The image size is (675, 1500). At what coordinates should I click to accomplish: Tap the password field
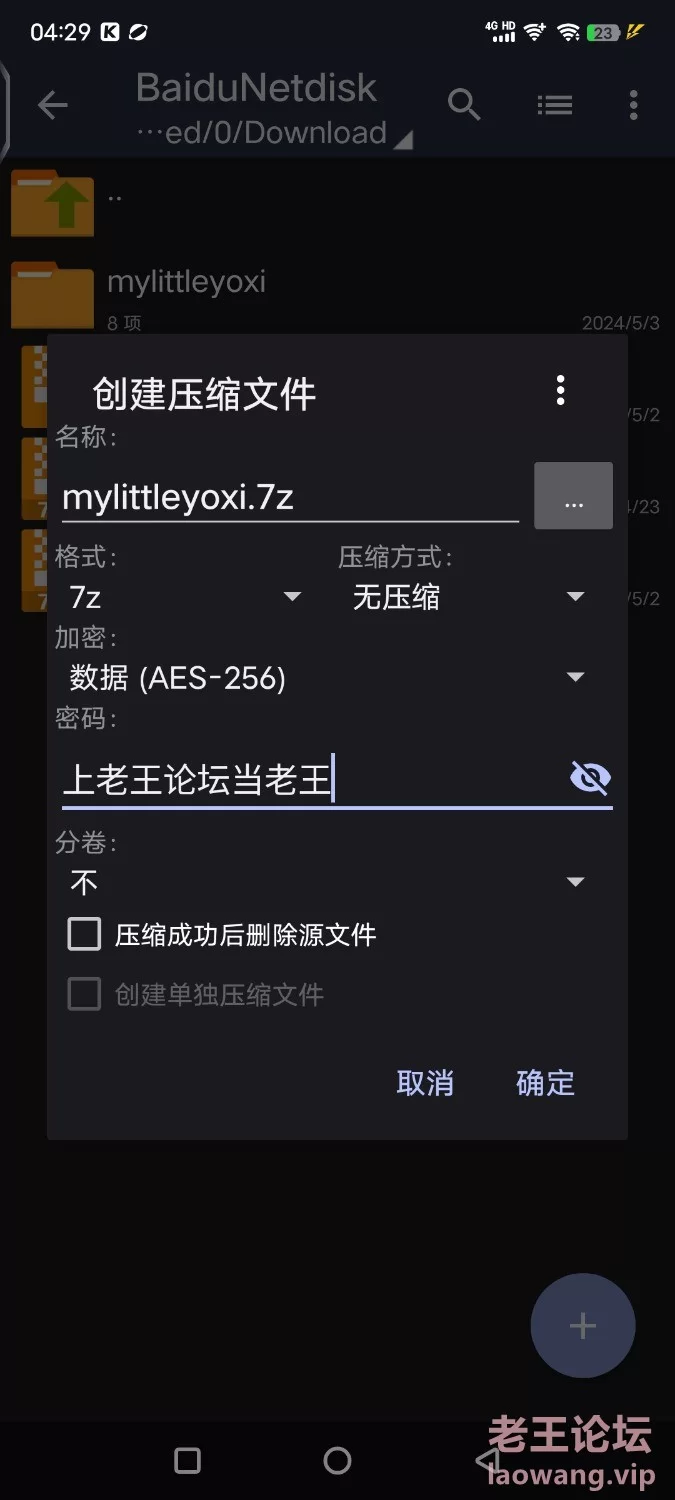[x=312, y=779]
